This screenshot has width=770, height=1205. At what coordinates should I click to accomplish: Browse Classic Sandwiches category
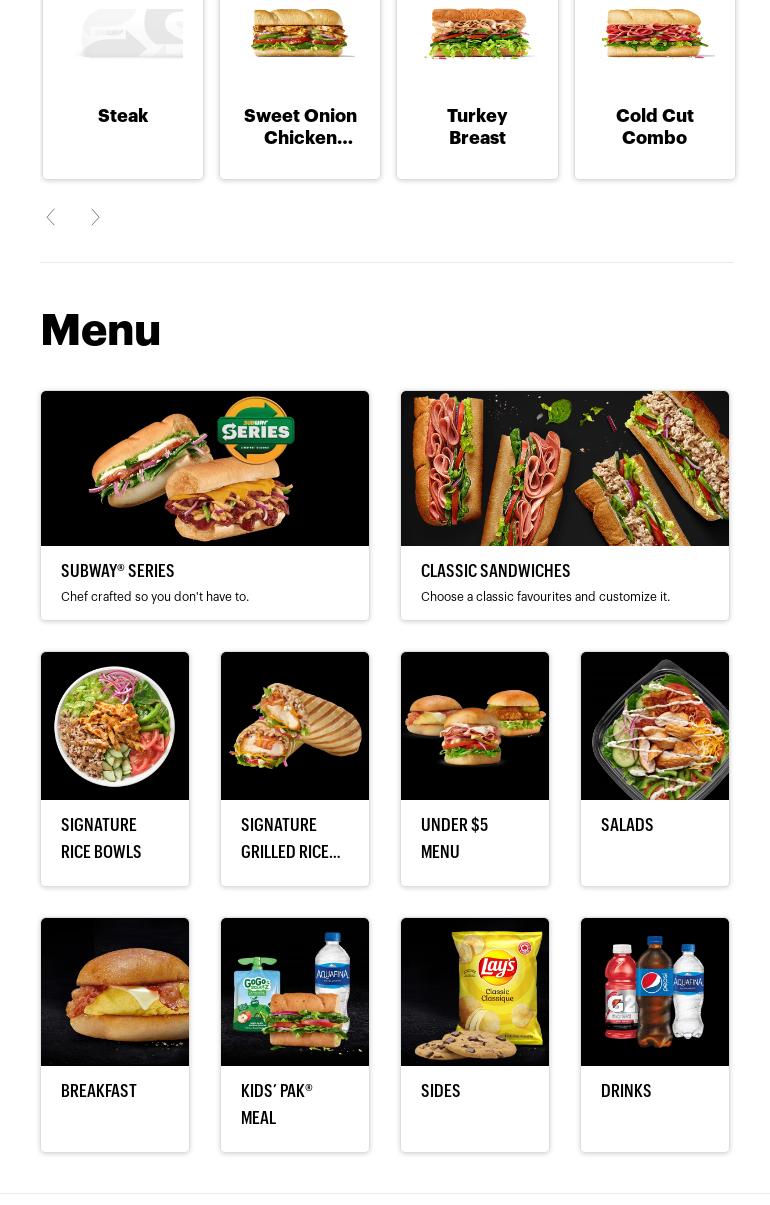click(565, 505)
